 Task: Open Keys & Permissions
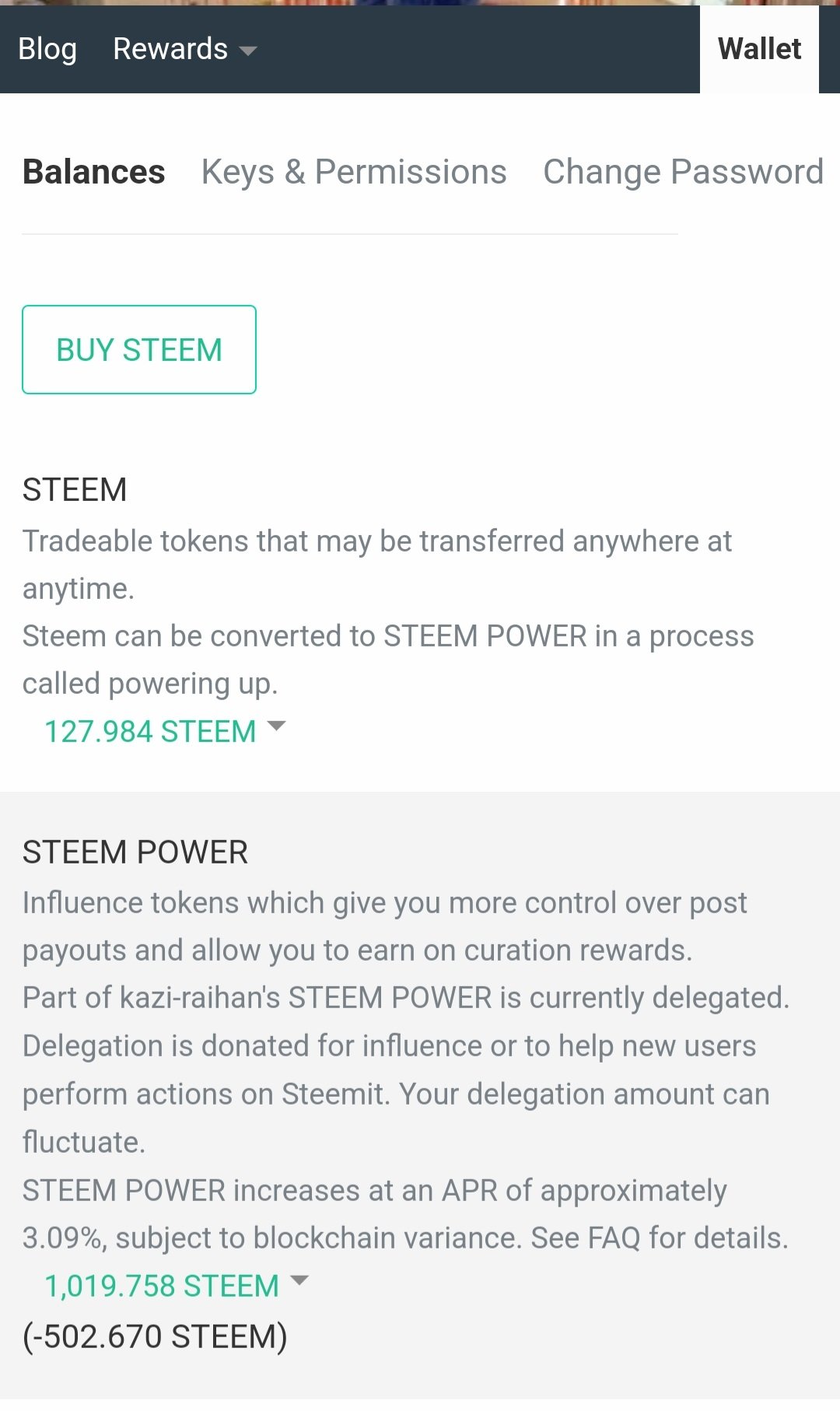(354, 172)
